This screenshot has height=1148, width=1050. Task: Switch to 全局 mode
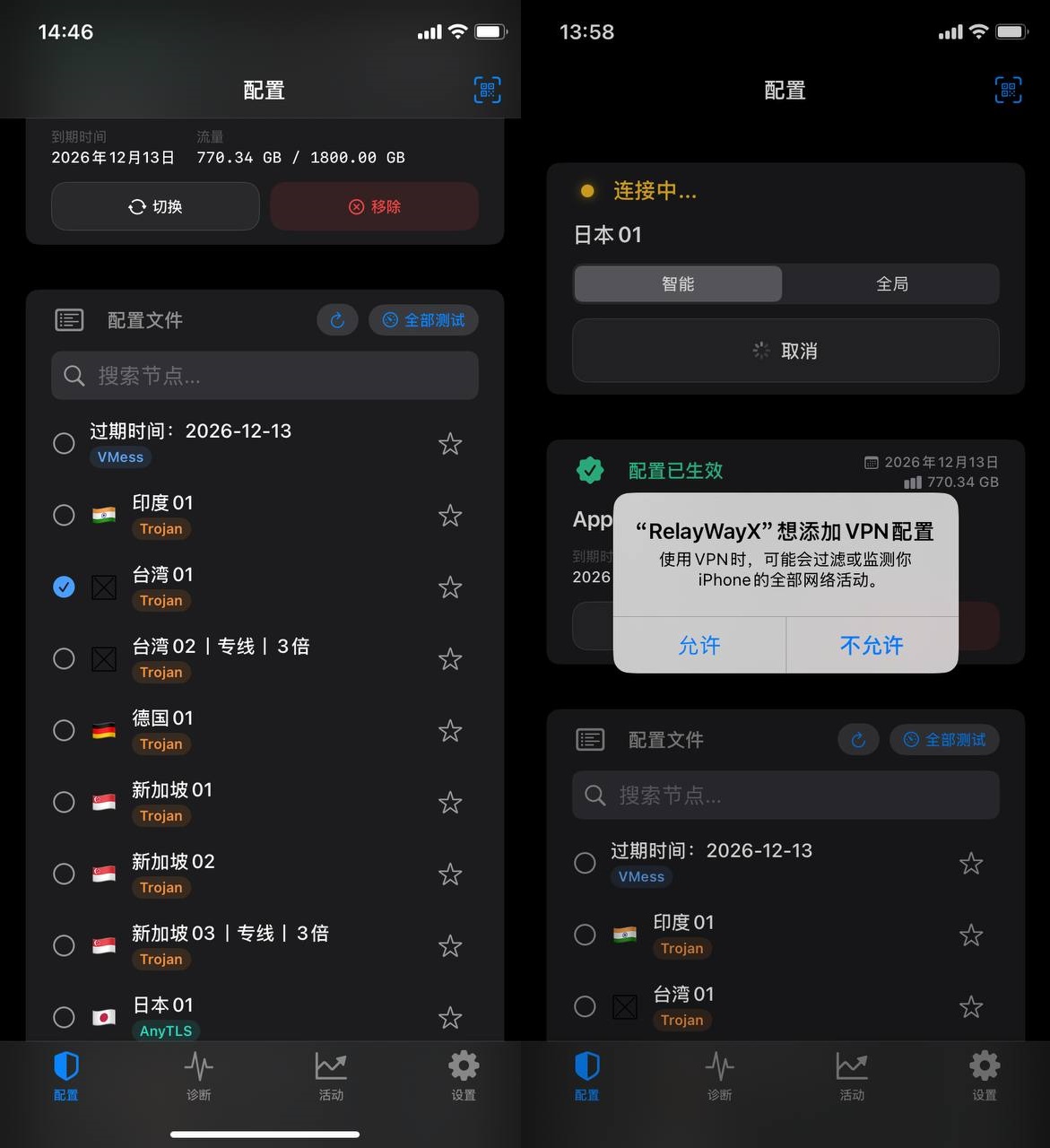coord(891,284)
